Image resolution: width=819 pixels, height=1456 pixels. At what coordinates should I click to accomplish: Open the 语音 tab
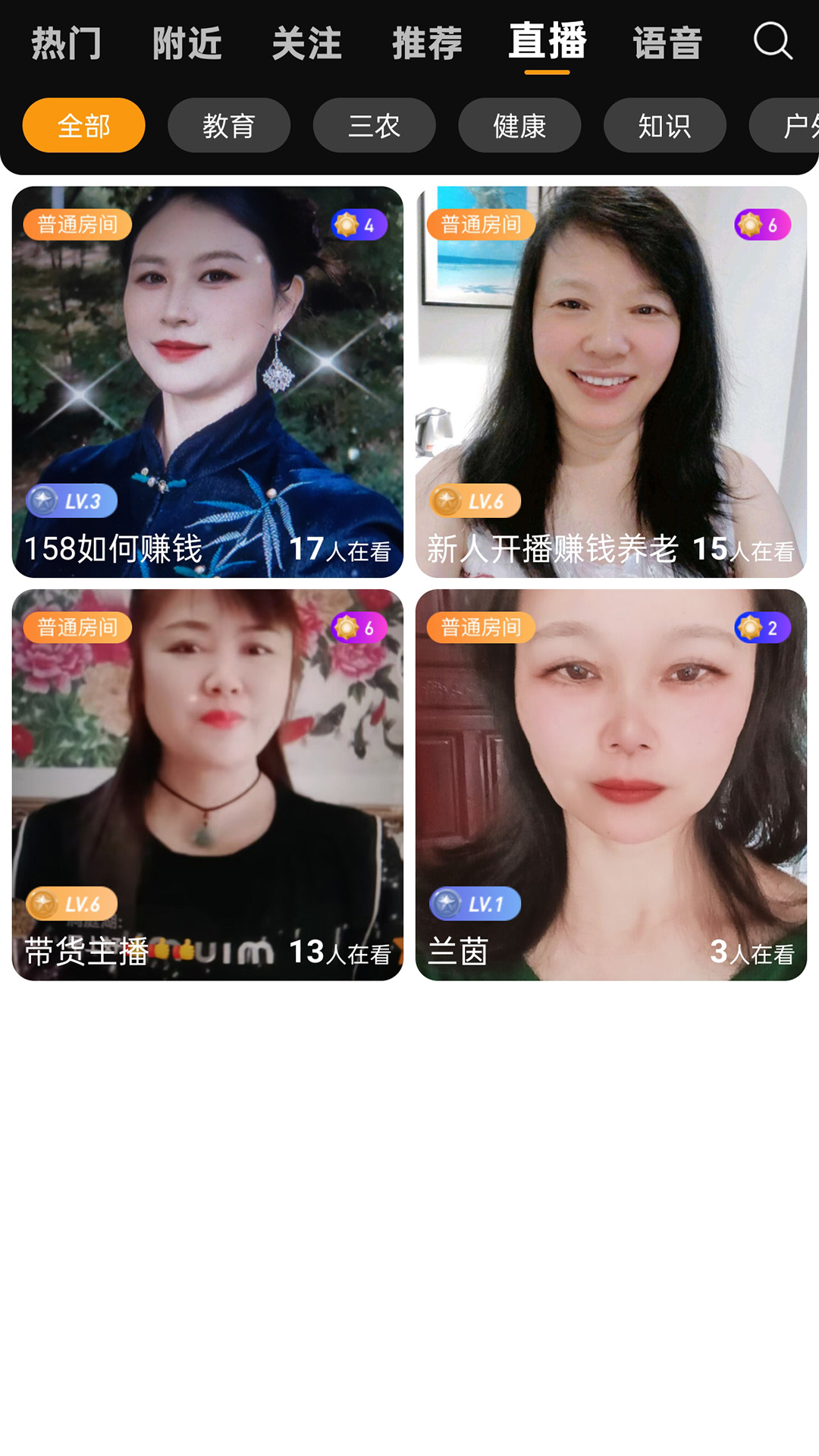click(x=668, y=43)
